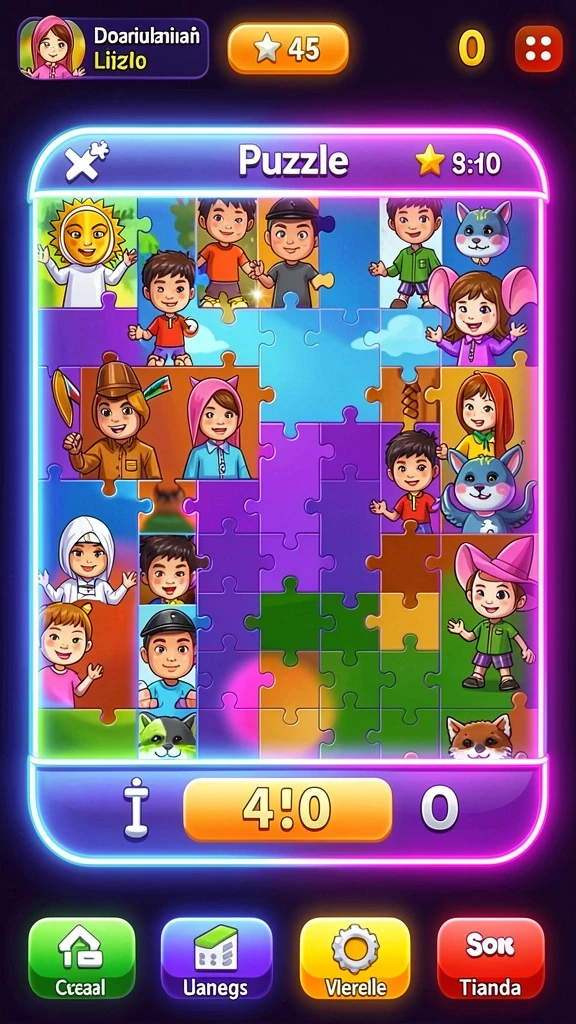
Task: Open the Uanegs section
Action: tap(216, 958)
